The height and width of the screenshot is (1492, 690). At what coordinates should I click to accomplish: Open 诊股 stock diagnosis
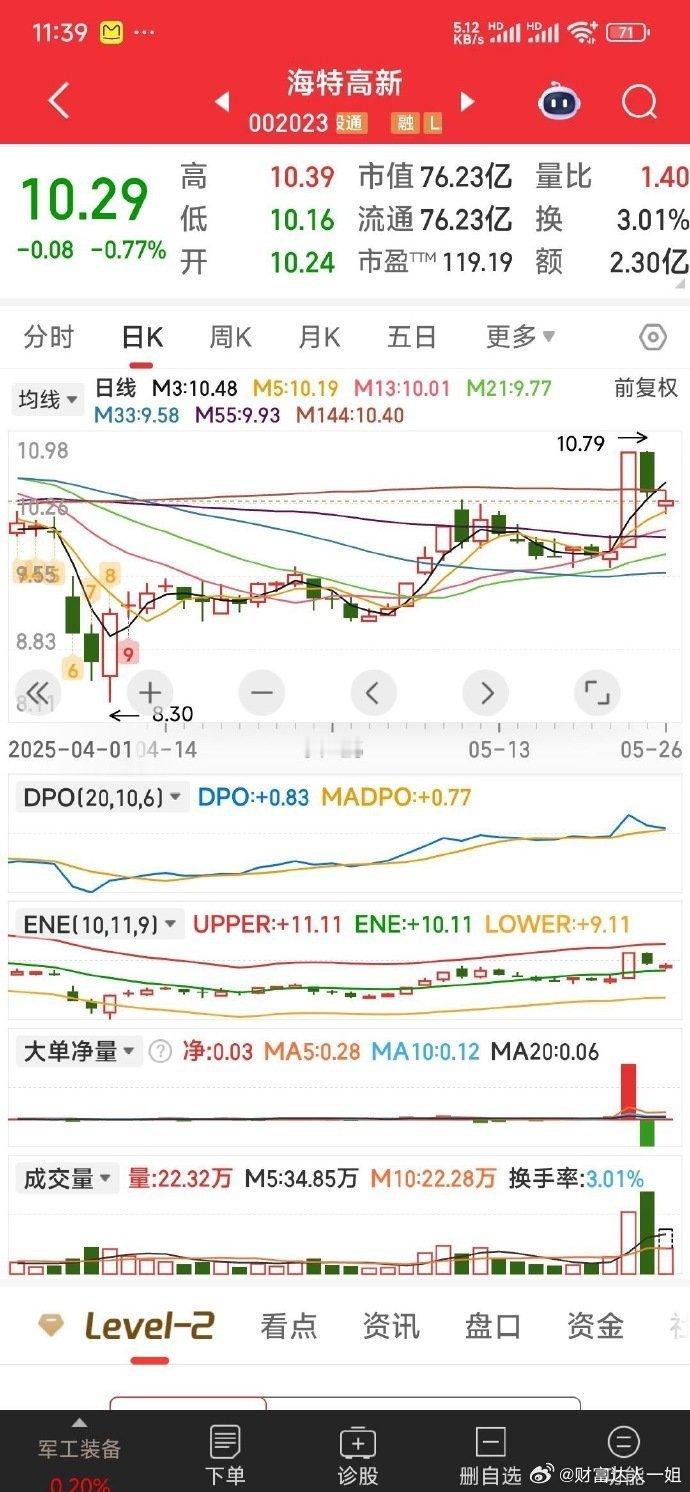358,1455
